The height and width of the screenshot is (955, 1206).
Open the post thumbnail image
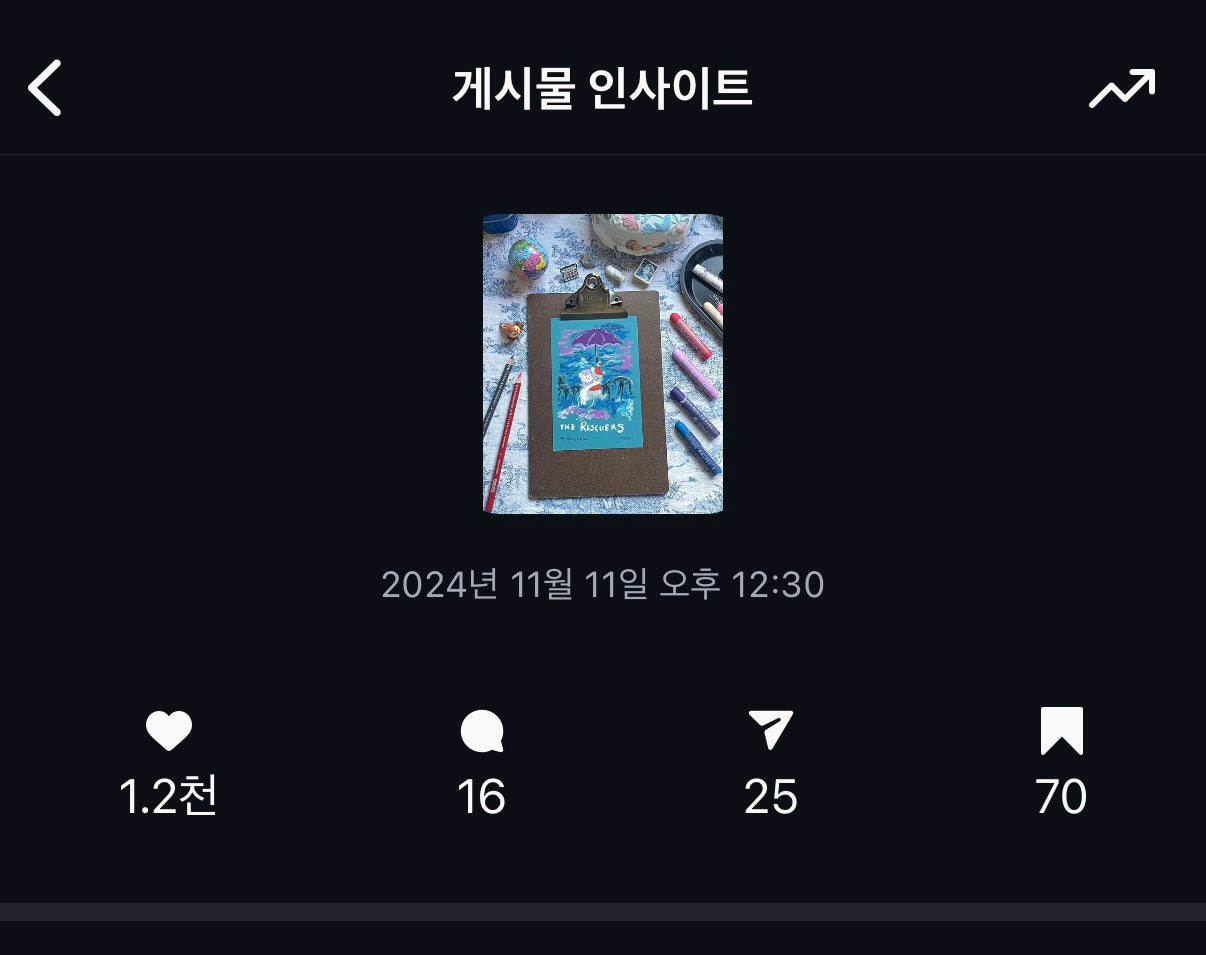coord(603,363)
